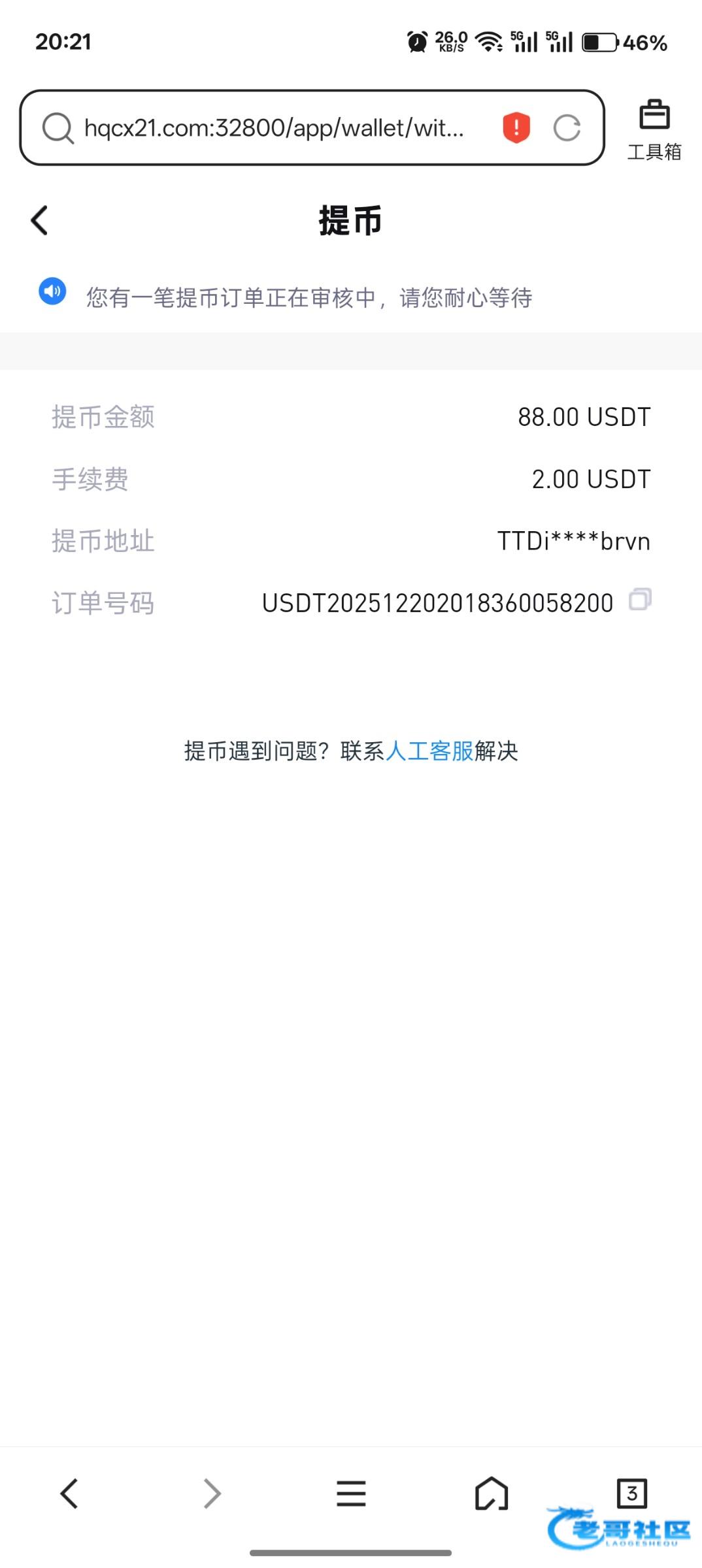Copy the order number 订单号码
702x1568 pixels.
coord(640,600)
